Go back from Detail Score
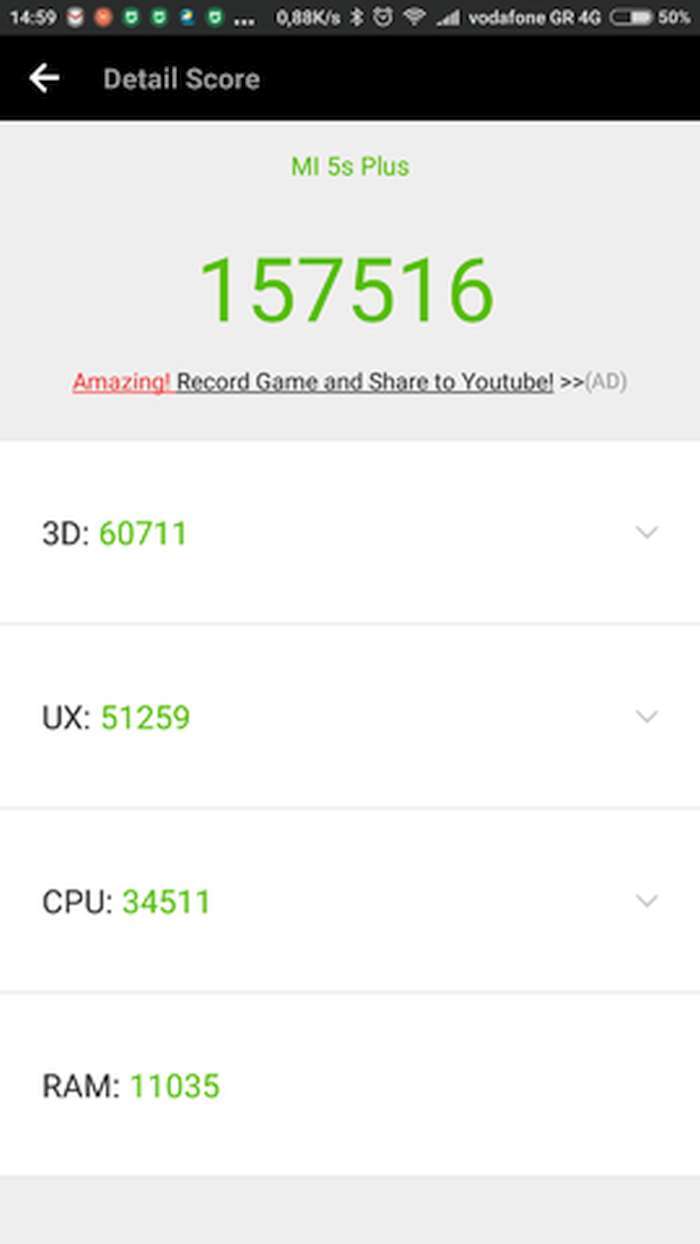 [44, 79]
